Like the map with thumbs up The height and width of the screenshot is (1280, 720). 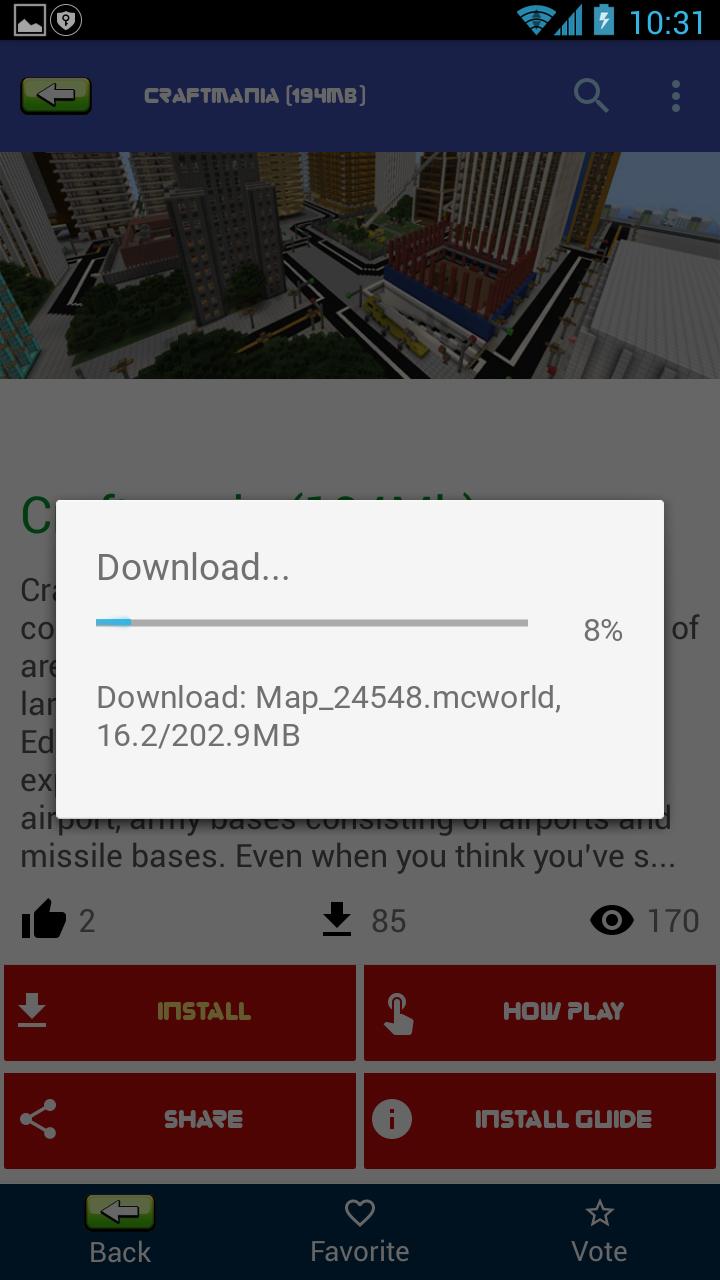point(43,920)
